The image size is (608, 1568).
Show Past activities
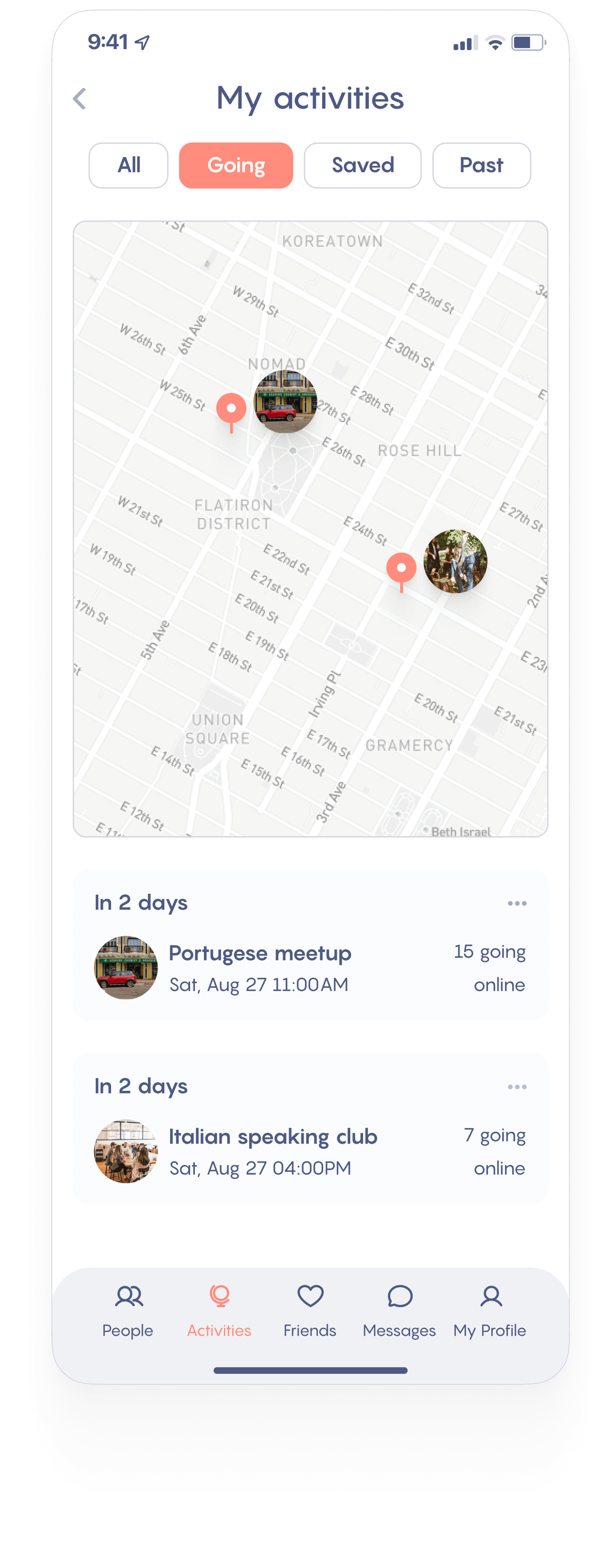point(481,165)
